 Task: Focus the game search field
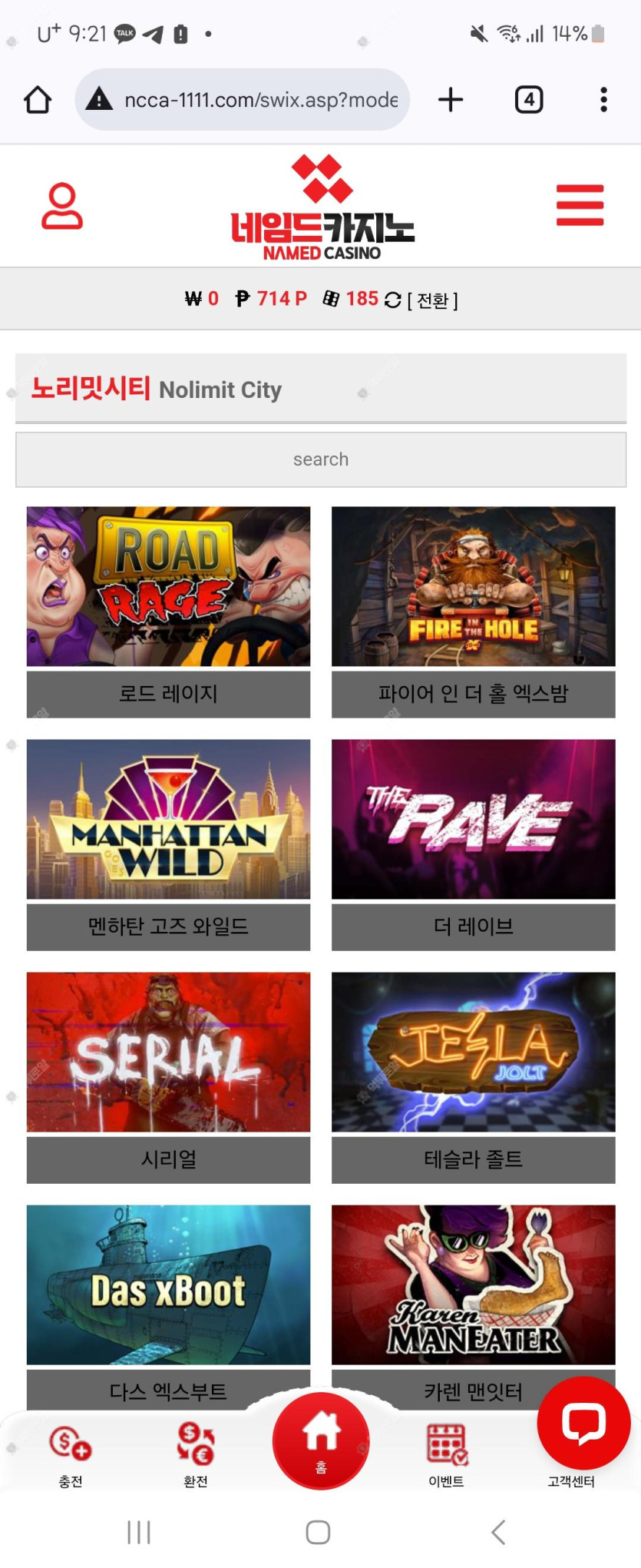point(321,459)
